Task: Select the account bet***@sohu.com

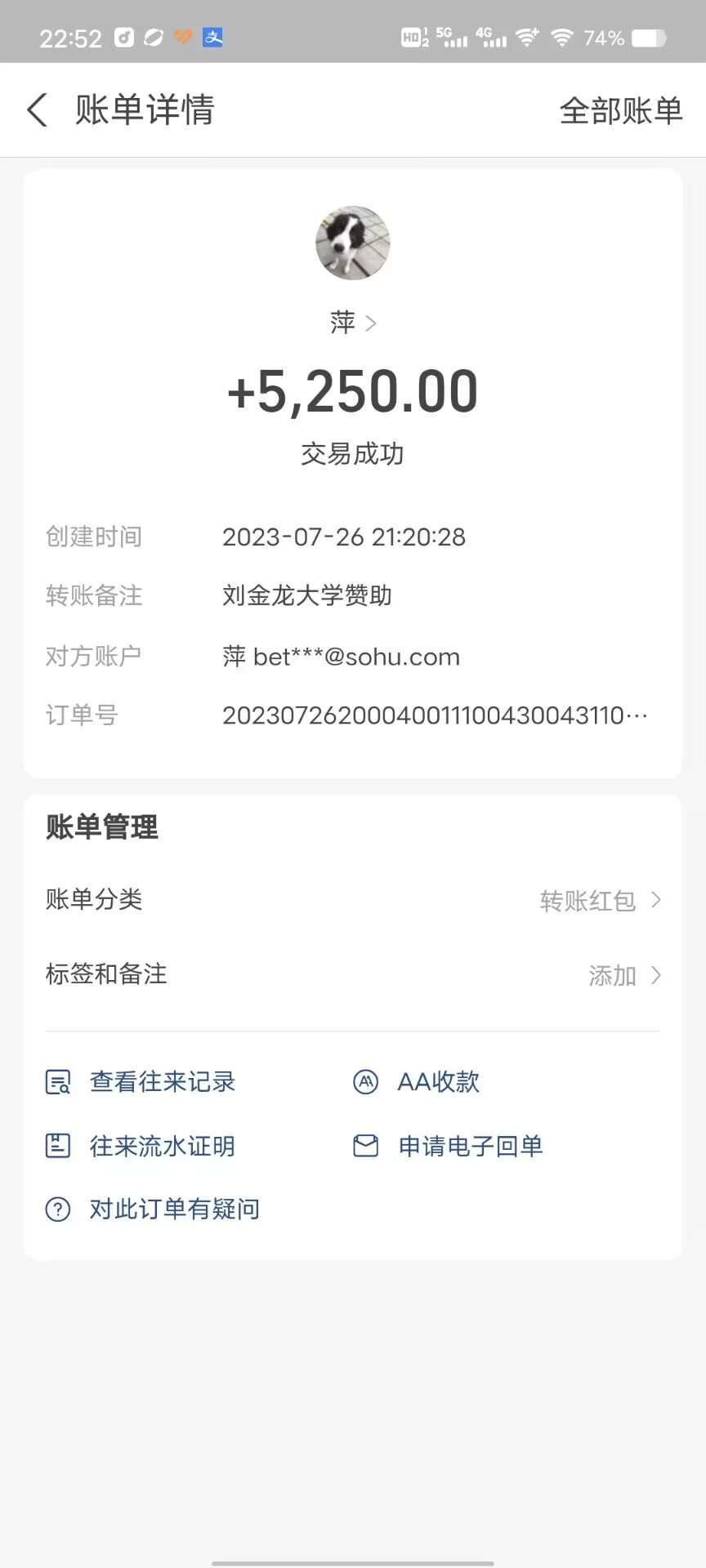Action: pos(342,656)
